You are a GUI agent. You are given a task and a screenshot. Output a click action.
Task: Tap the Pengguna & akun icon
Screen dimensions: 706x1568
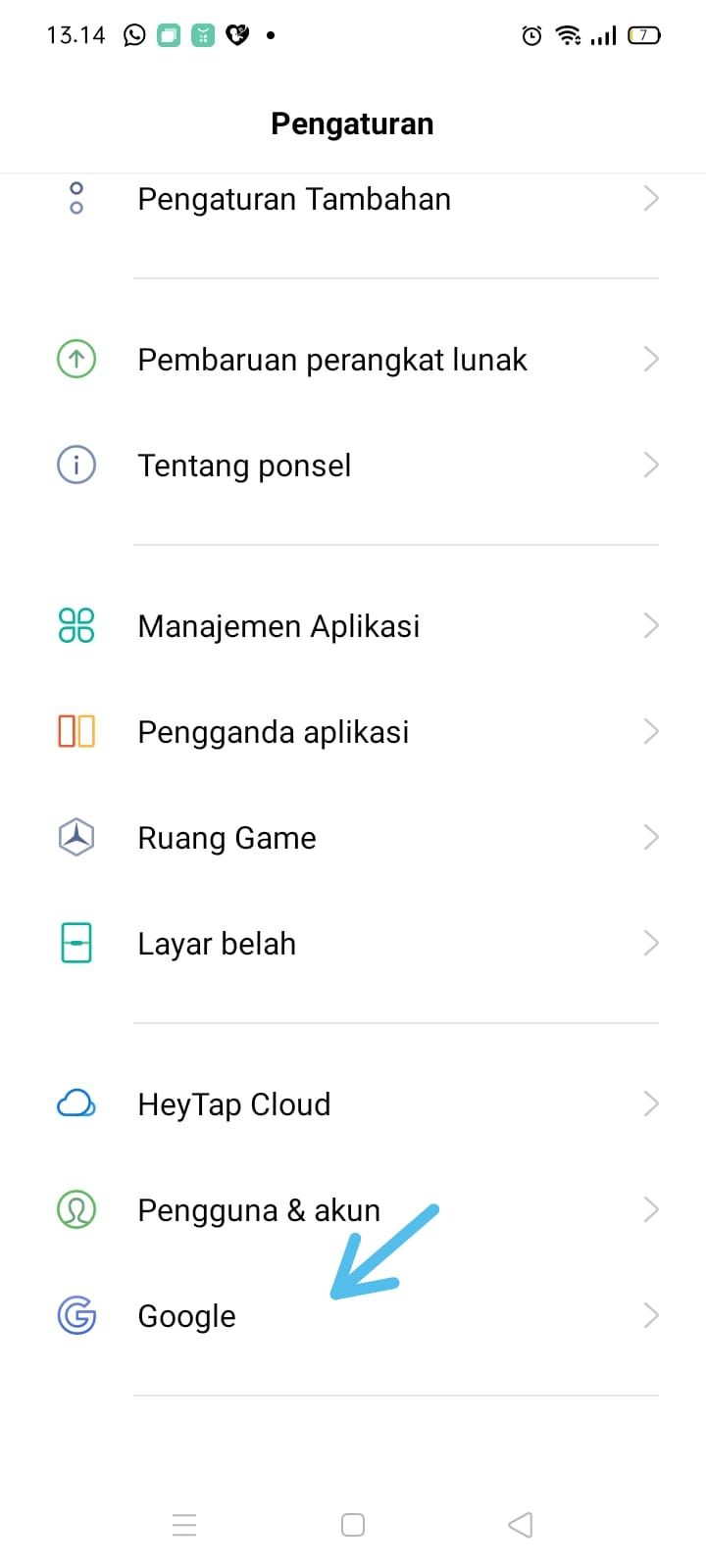pyautogui.click(x=76, y=1209)
